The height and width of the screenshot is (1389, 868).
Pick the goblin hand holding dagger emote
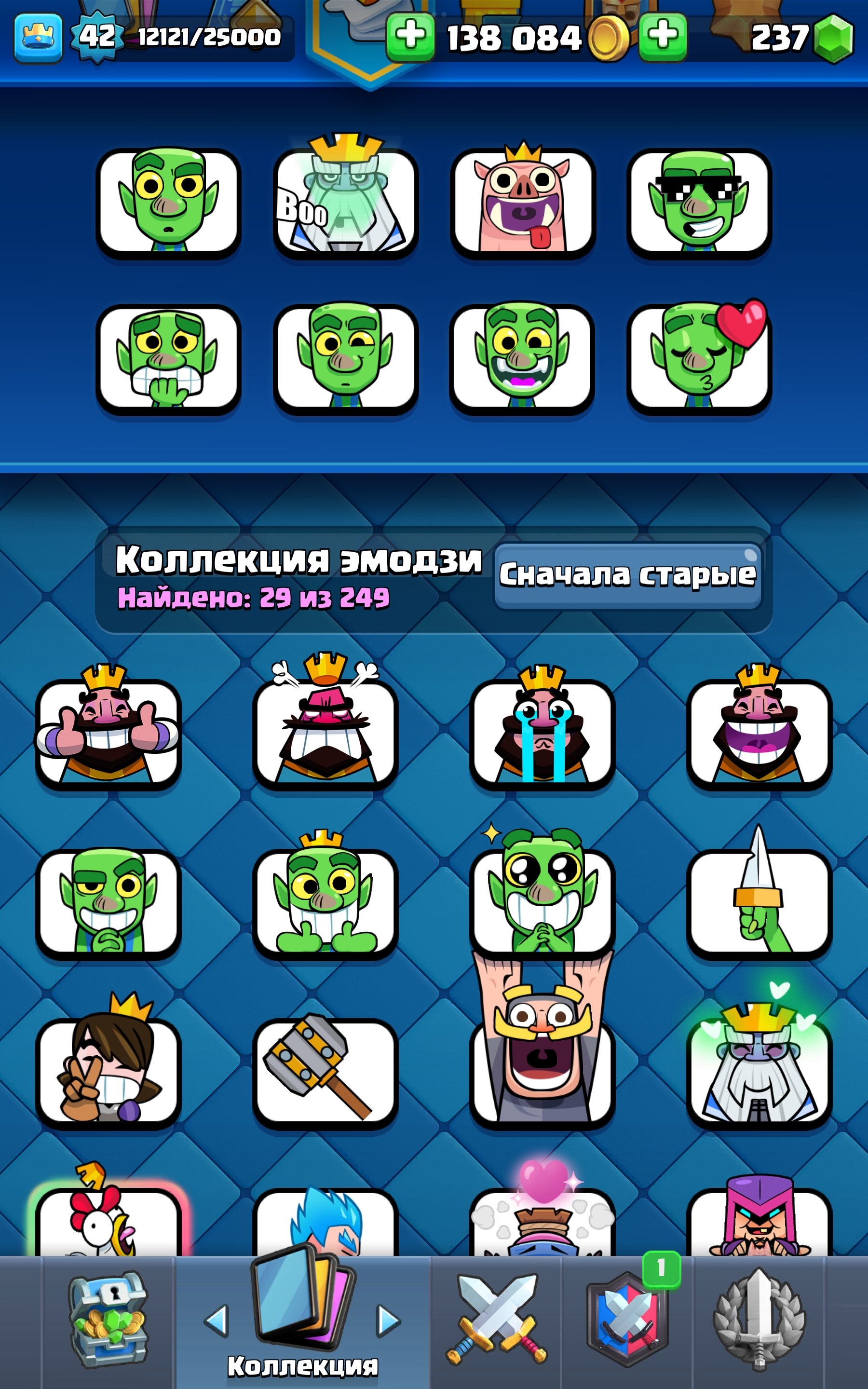pos(759,901)
